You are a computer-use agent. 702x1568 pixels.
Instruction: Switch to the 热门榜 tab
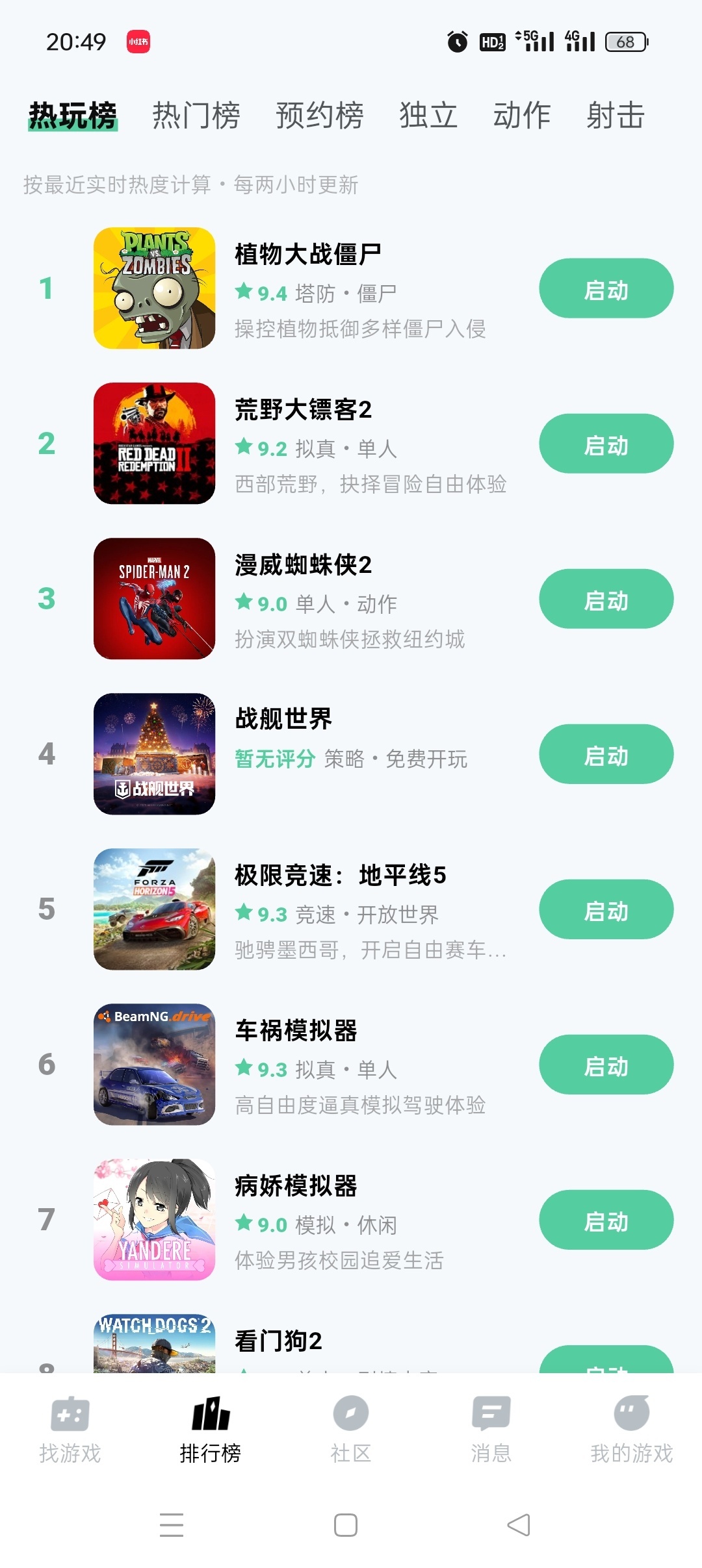click(196, 114)
